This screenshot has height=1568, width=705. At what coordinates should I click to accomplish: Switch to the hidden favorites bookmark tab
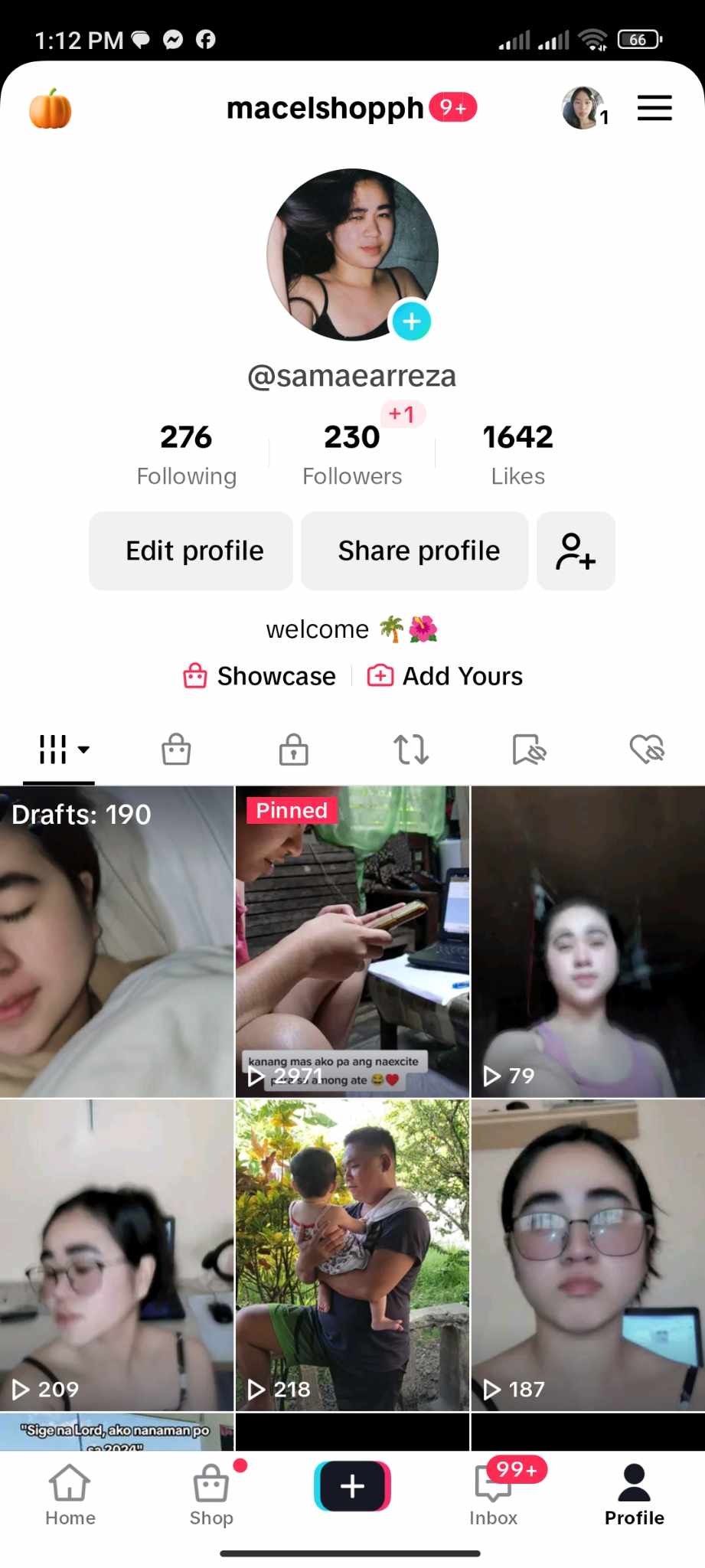529,750
